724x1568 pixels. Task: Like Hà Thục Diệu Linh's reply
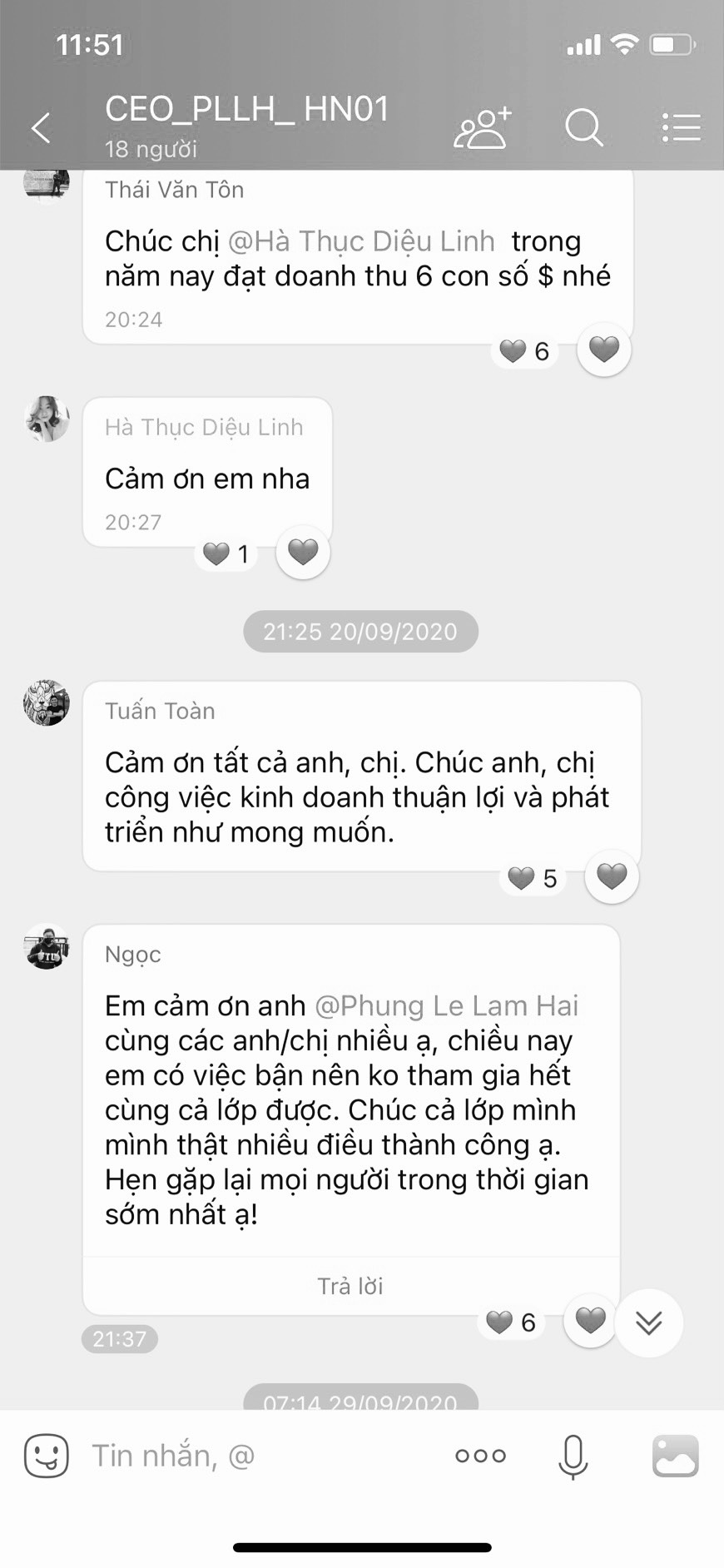(303, 552)
